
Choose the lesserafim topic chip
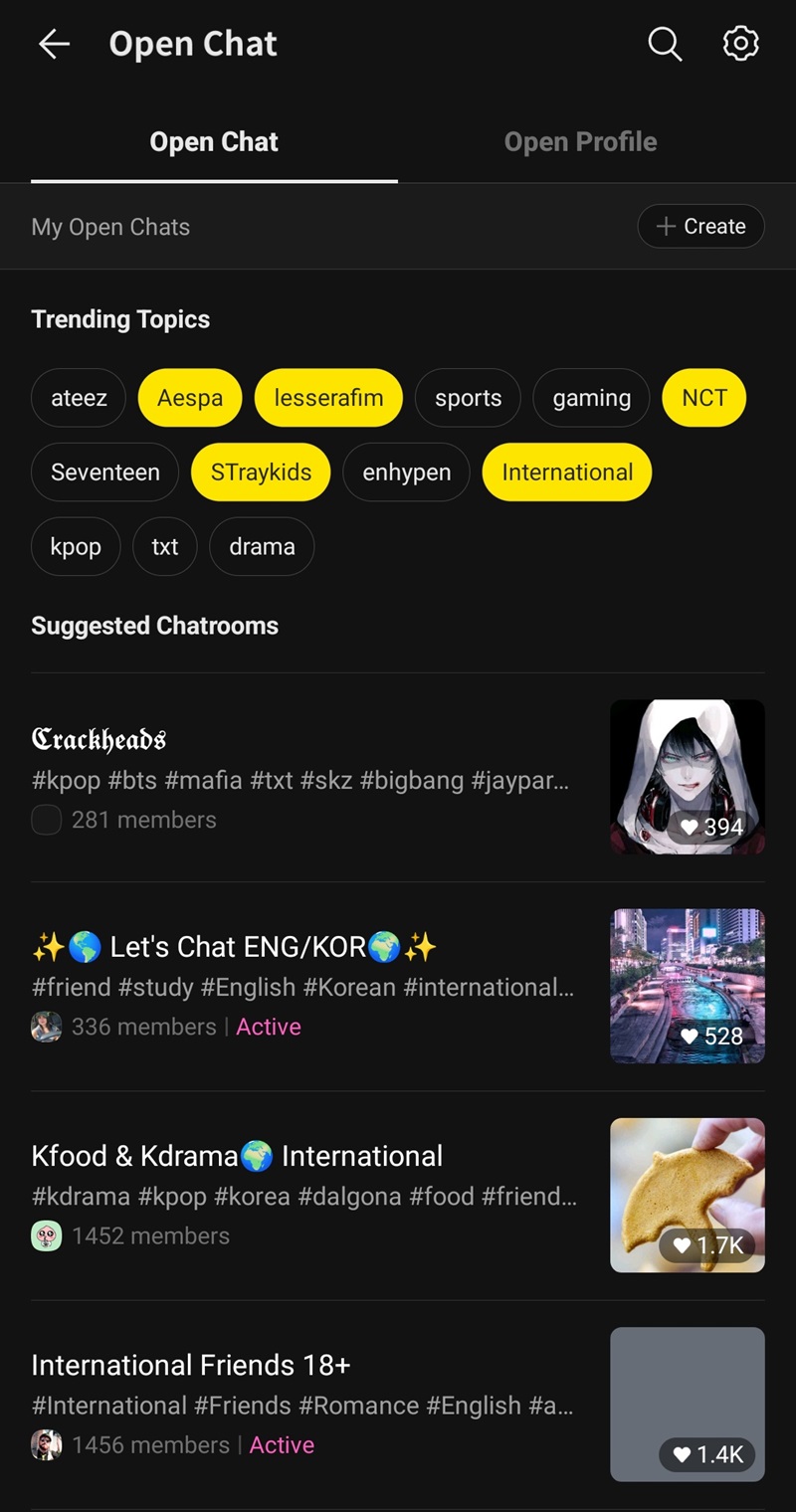pos(328,398)
